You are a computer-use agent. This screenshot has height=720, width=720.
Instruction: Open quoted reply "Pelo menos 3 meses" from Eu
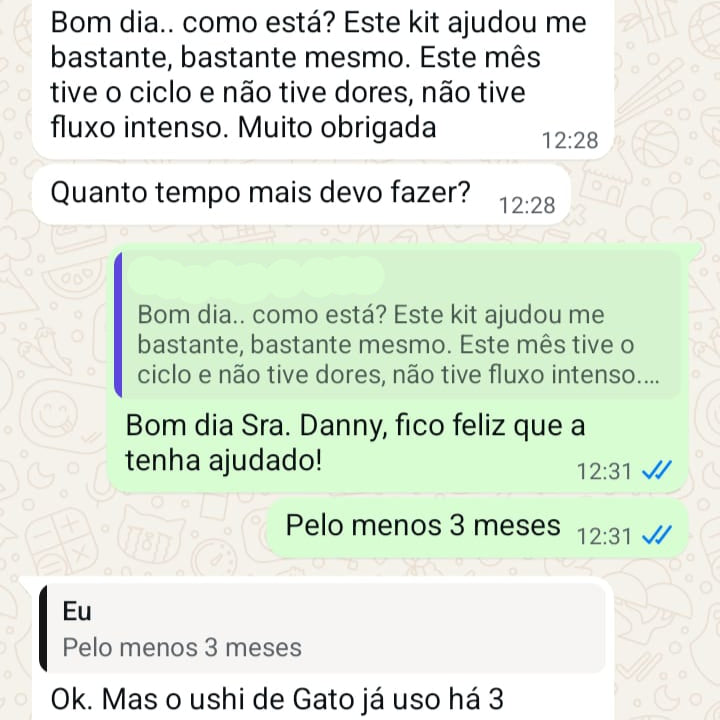322,628
